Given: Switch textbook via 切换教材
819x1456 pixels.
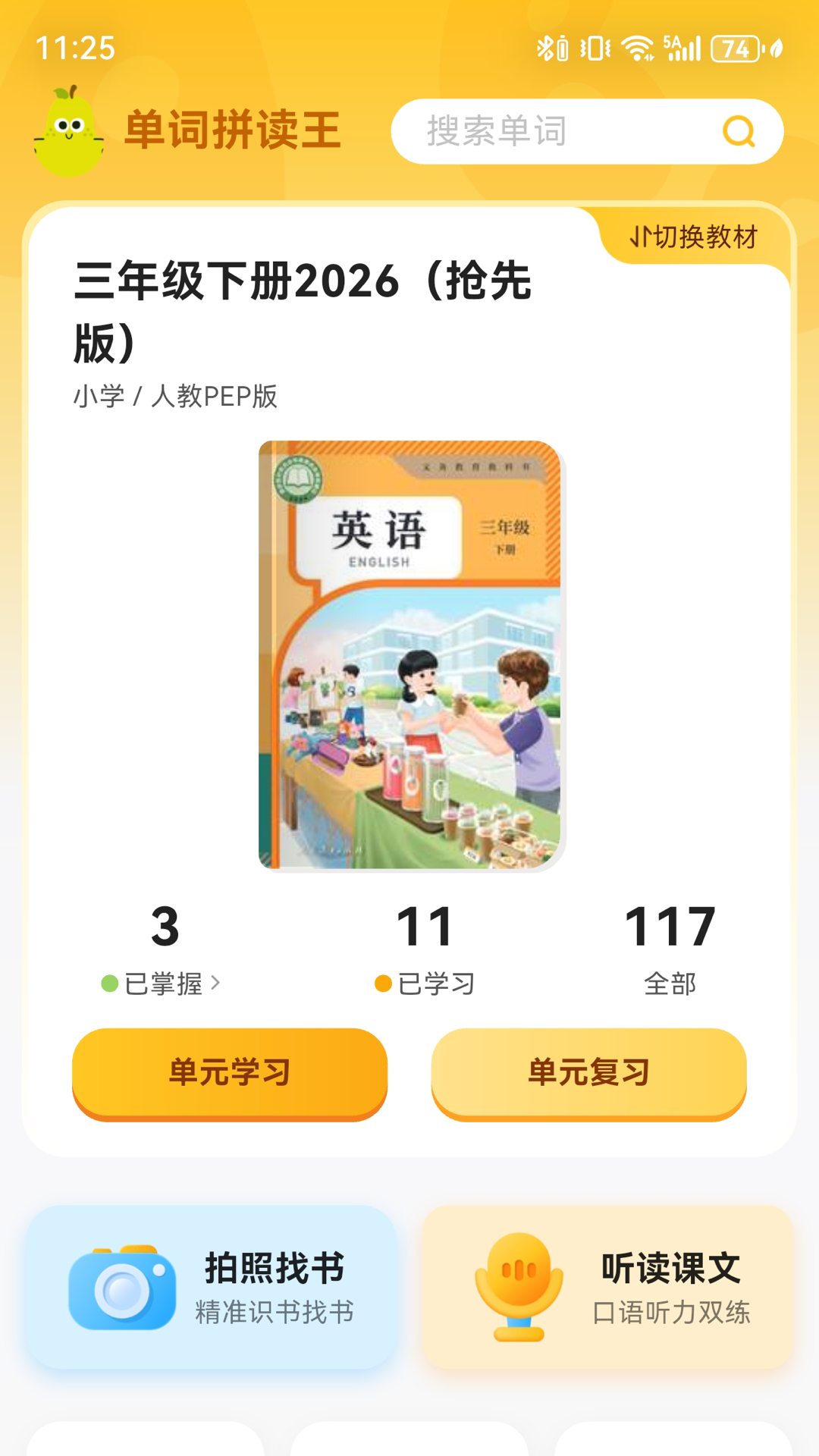Looking at the screenshot, I should point(694,237).
